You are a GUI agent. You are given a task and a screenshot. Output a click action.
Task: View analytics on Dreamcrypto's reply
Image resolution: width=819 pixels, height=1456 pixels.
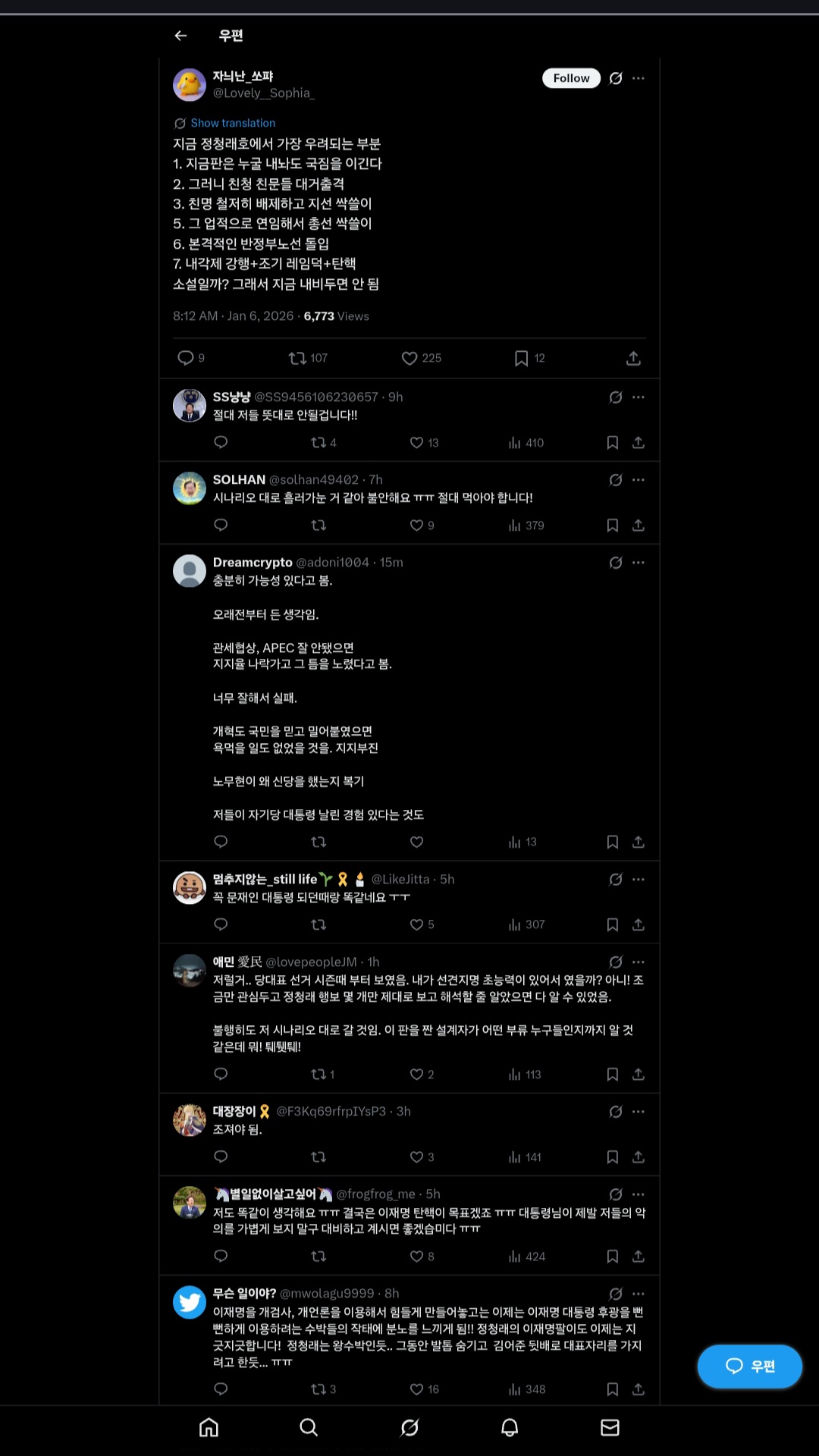(x=514, y=842)
